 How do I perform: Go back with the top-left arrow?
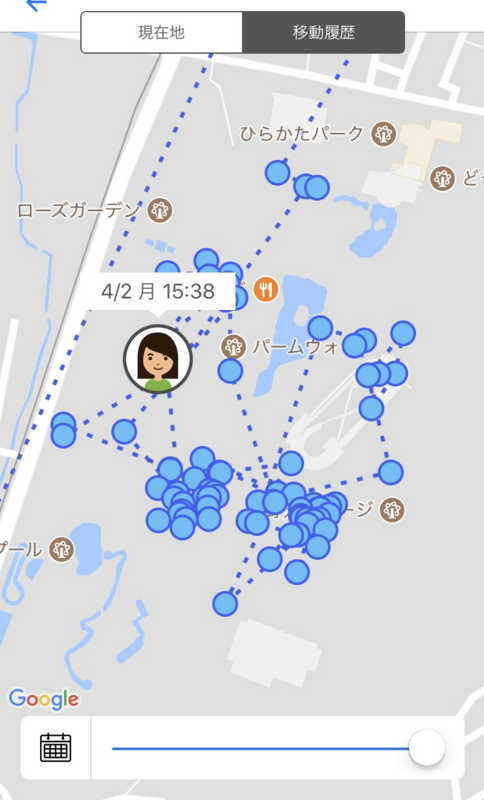point(36,5)
